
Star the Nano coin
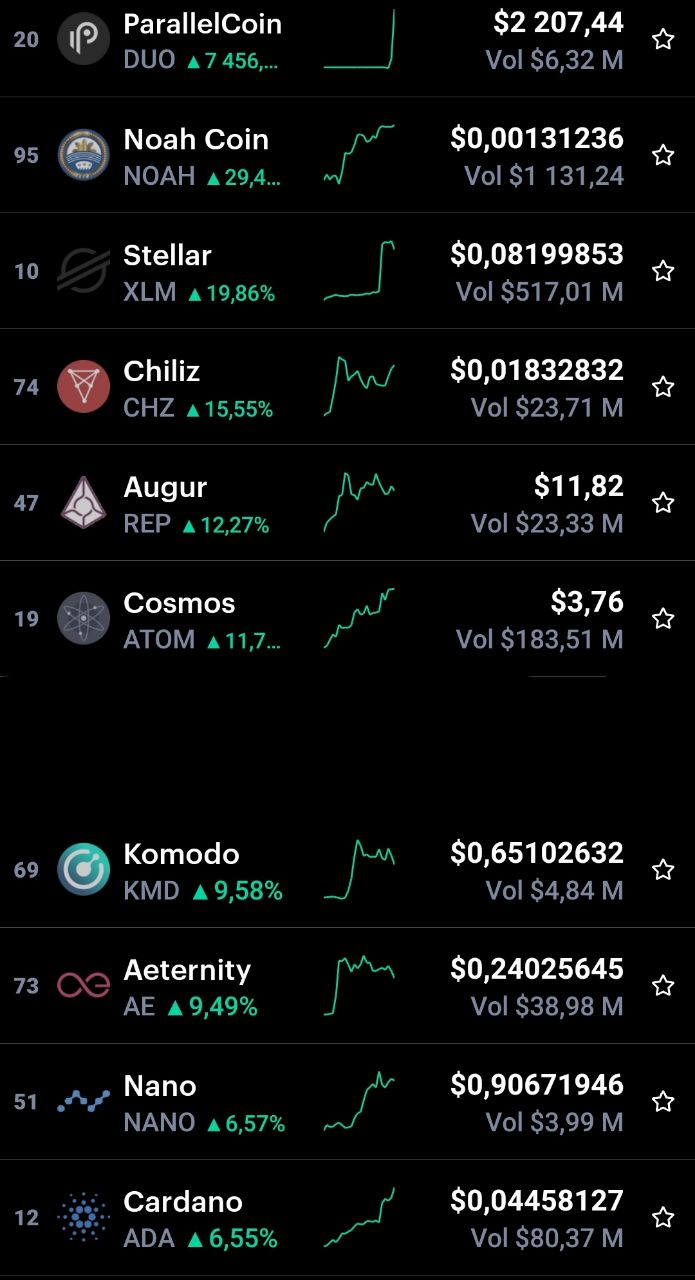663,1102
